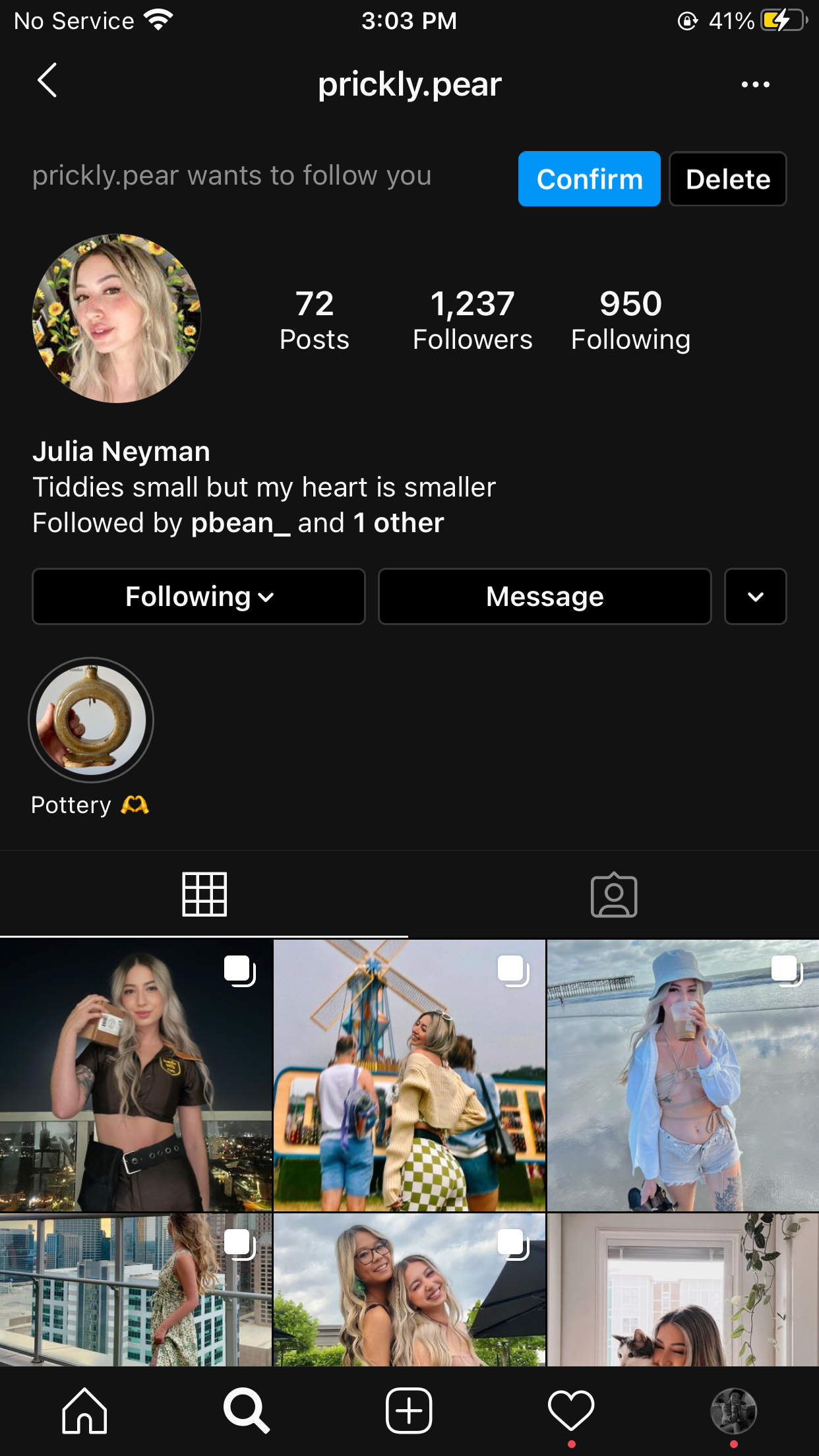Viewport: 819px width, 1456px height.
Task: Open the Pottery story highlight
Action: point(91,720)
